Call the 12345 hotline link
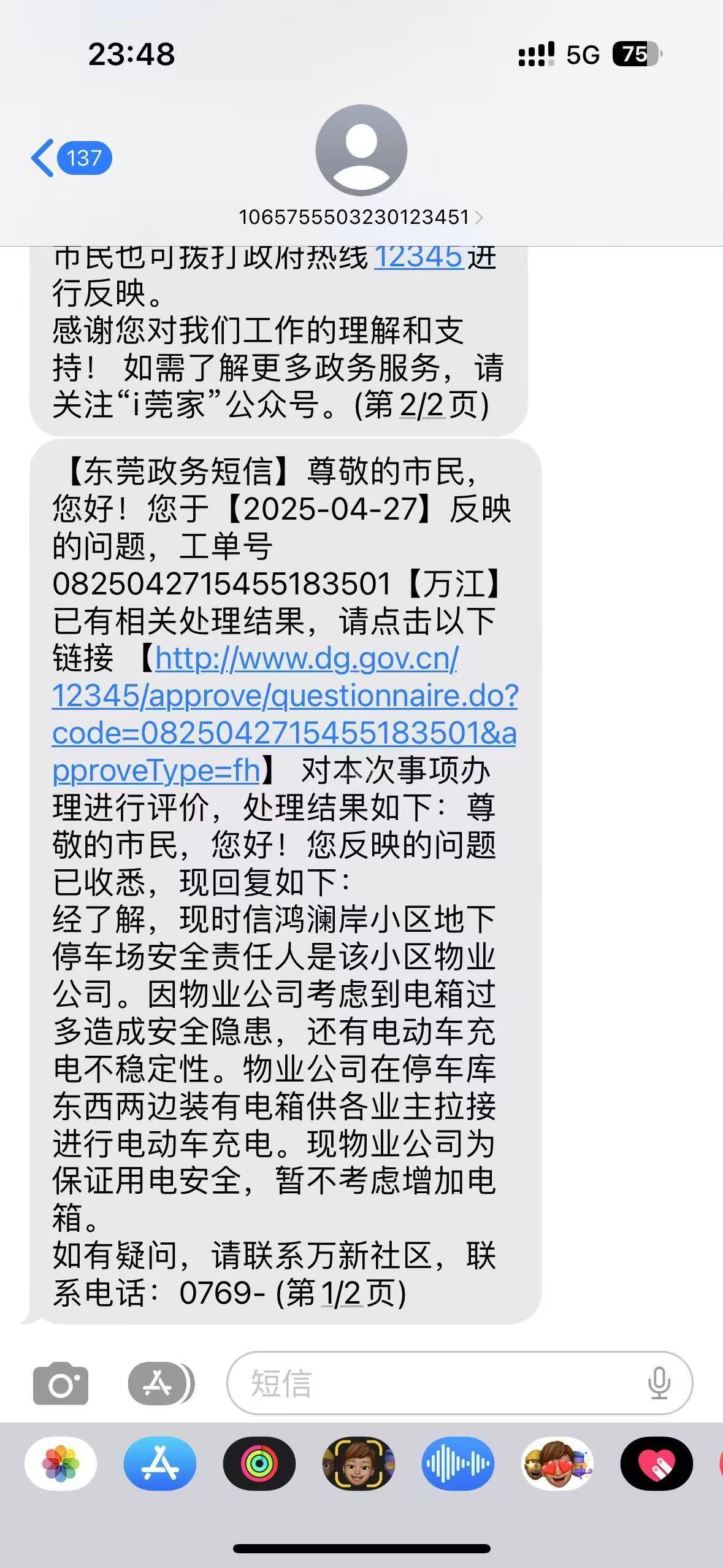The image size is (723, 1568). tap(418, 258)
